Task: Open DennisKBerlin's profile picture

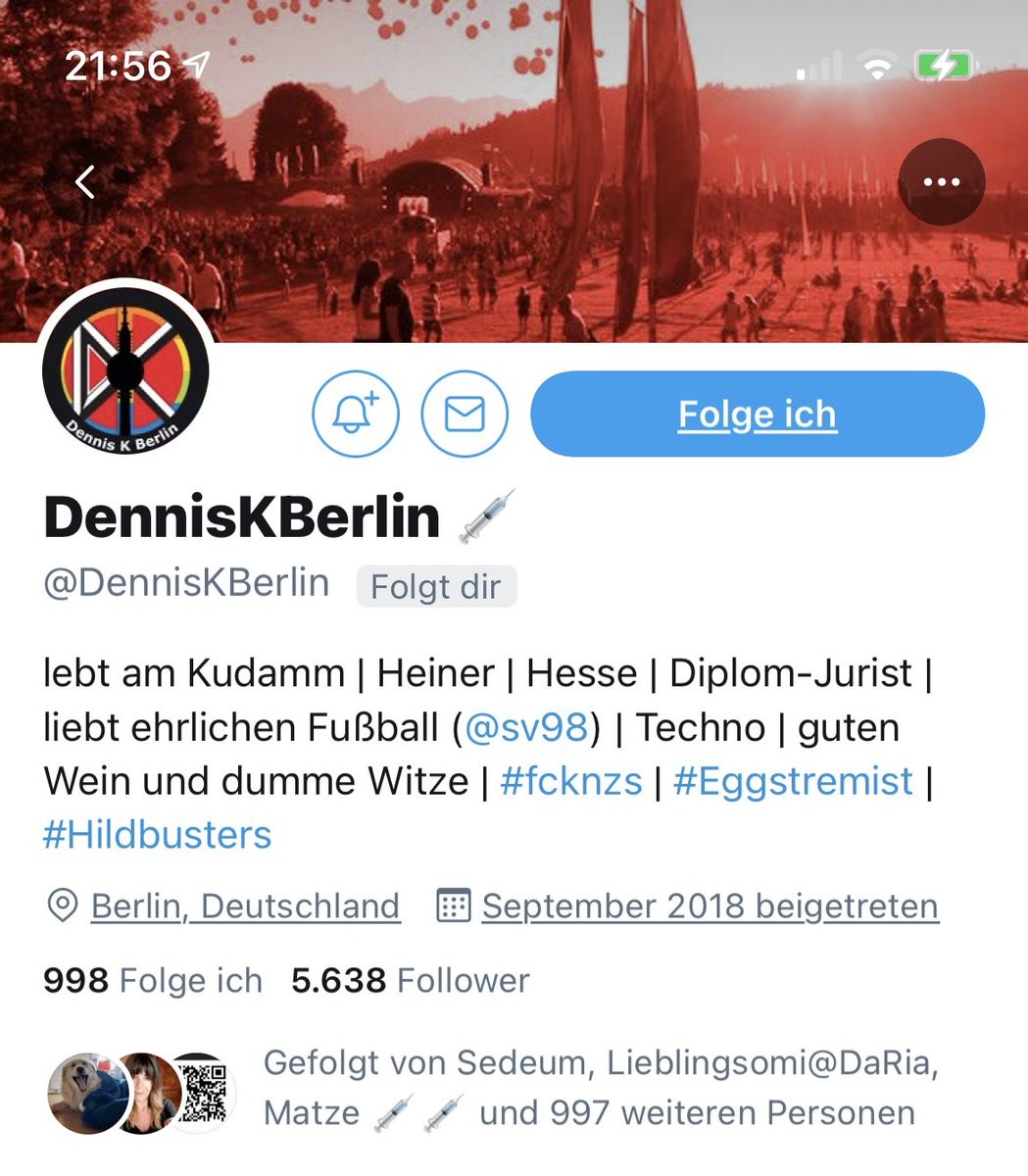Action: point(125,372)
